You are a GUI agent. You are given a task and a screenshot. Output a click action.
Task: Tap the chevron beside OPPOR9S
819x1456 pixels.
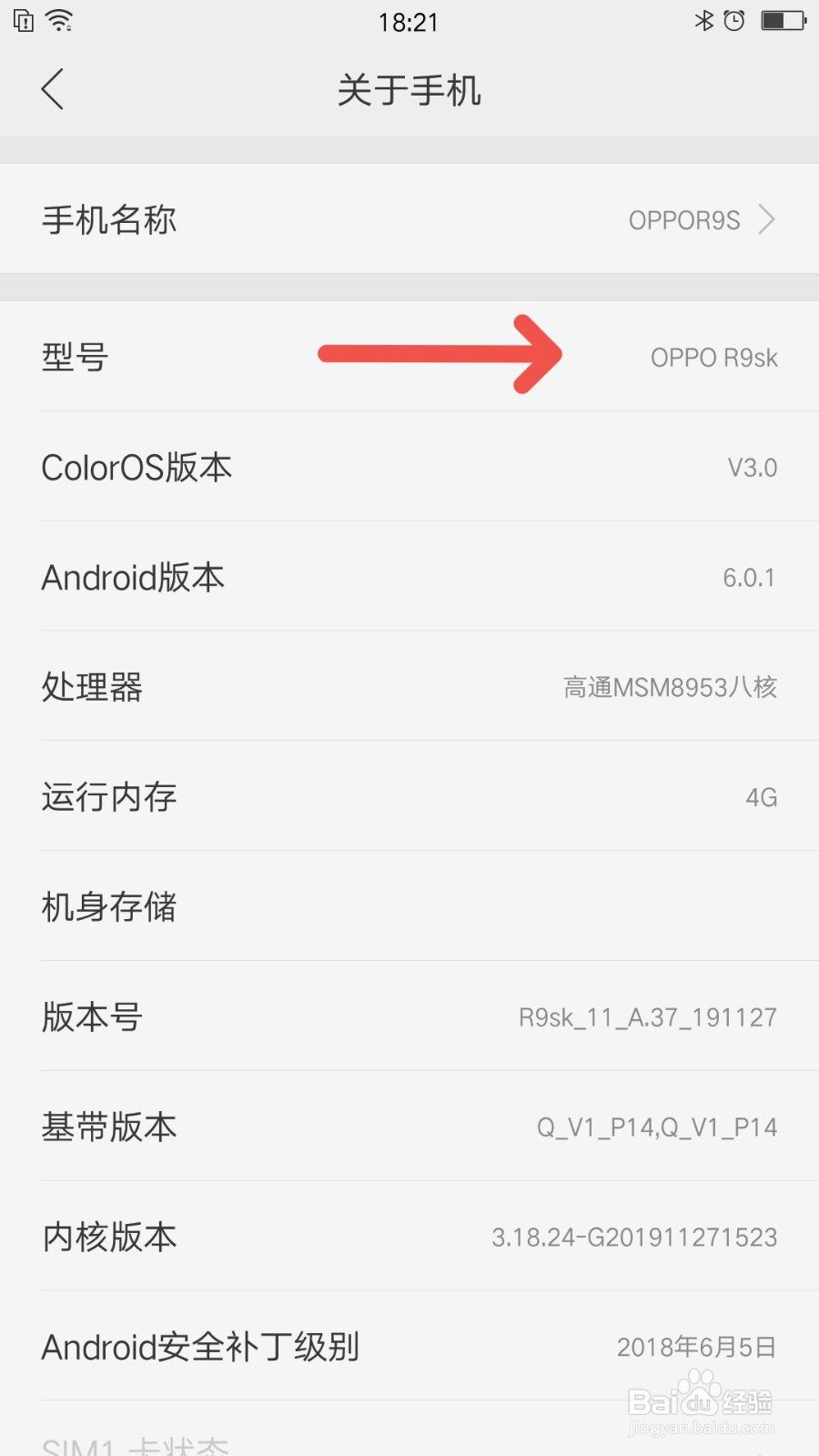coord(769,219)
